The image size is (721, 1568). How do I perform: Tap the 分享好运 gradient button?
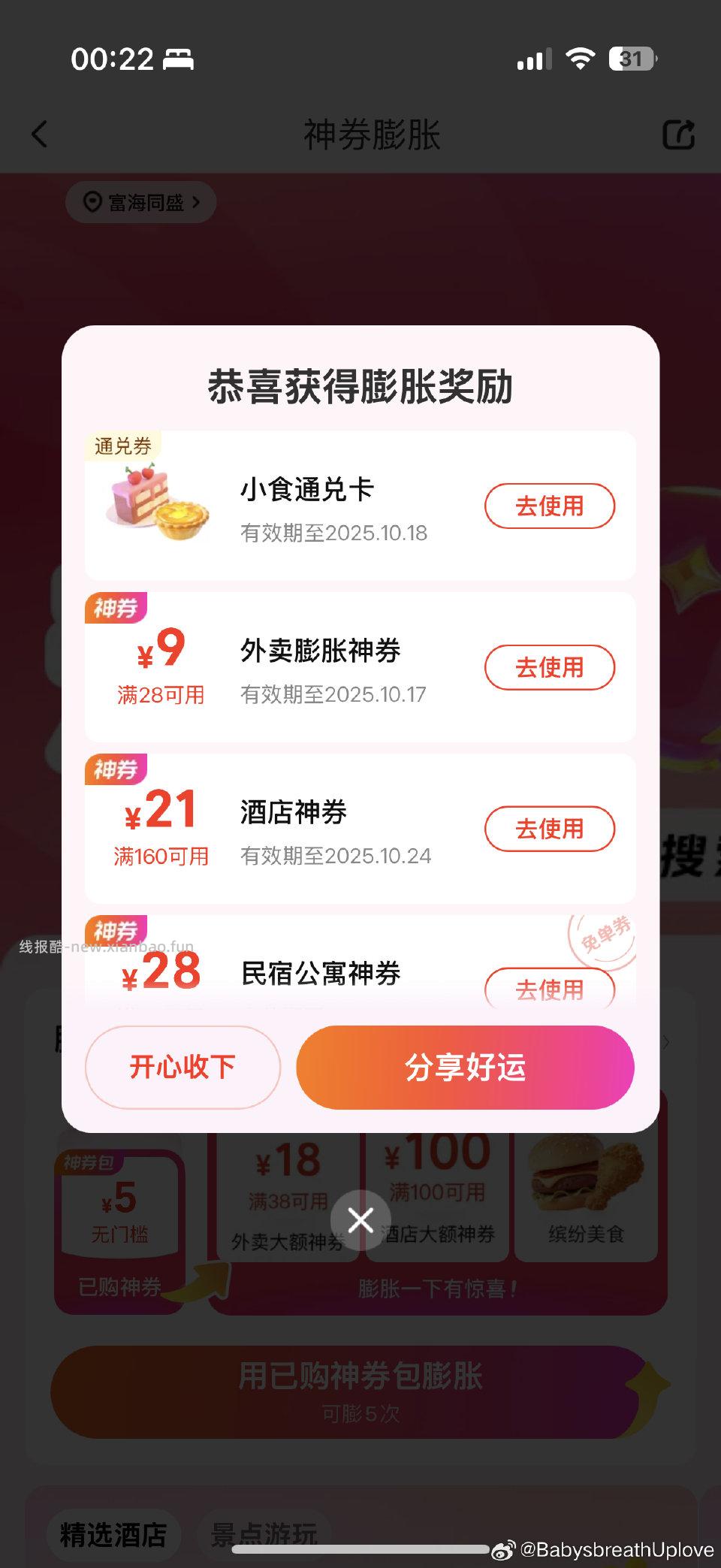pyautogui.click(x=464, y=1067)
